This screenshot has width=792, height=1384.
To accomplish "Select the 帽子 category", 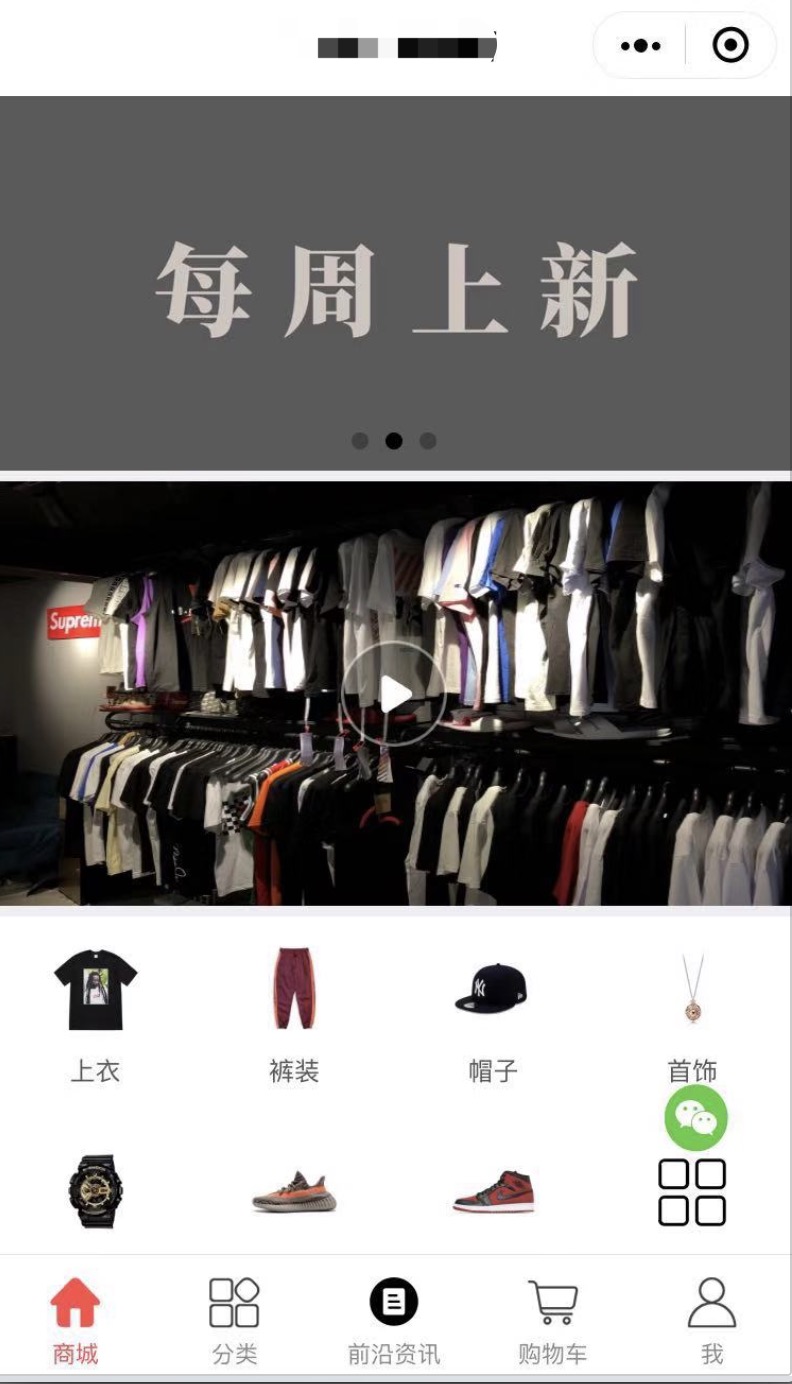I will coord(492,1014).
